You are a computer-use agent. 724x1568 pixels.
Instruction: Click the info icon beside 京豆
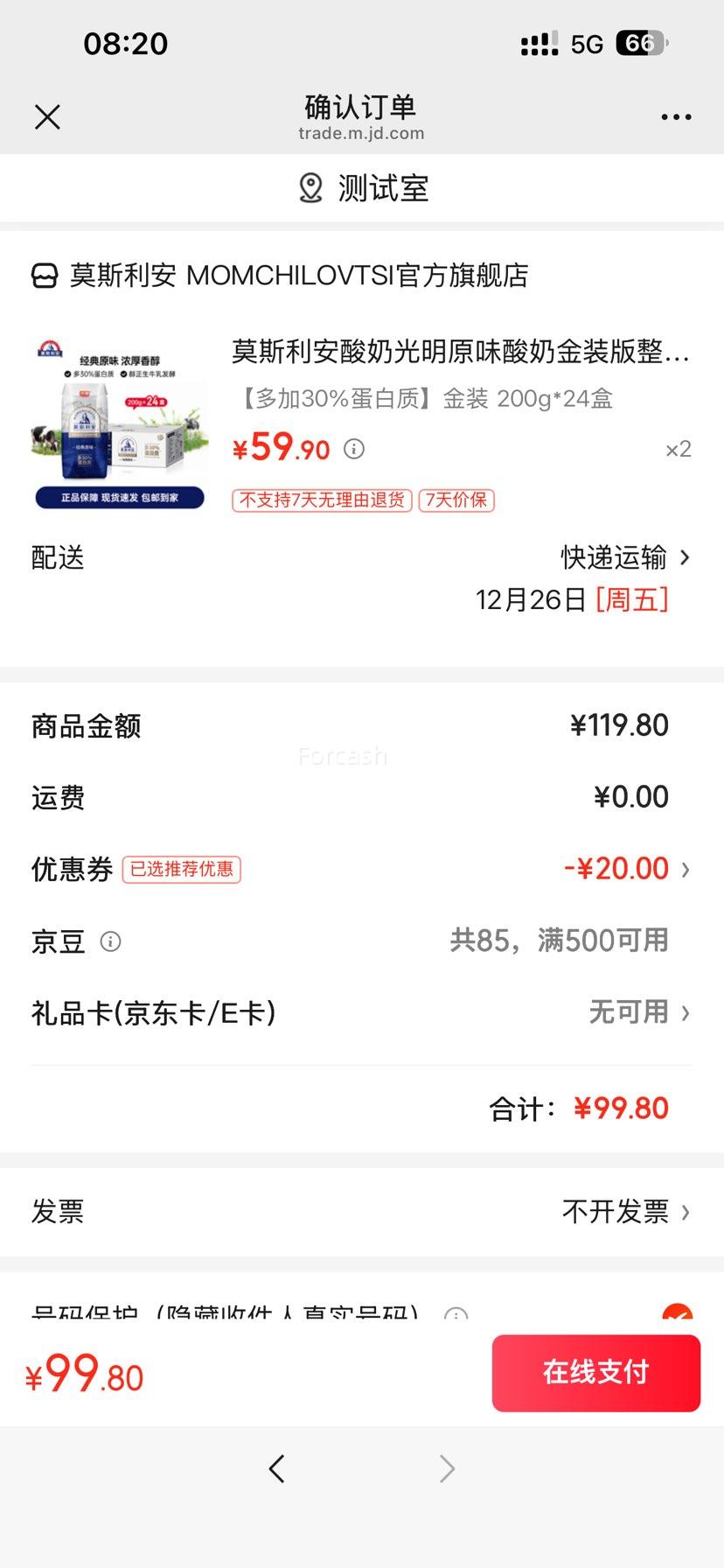(x=110, y=941)
